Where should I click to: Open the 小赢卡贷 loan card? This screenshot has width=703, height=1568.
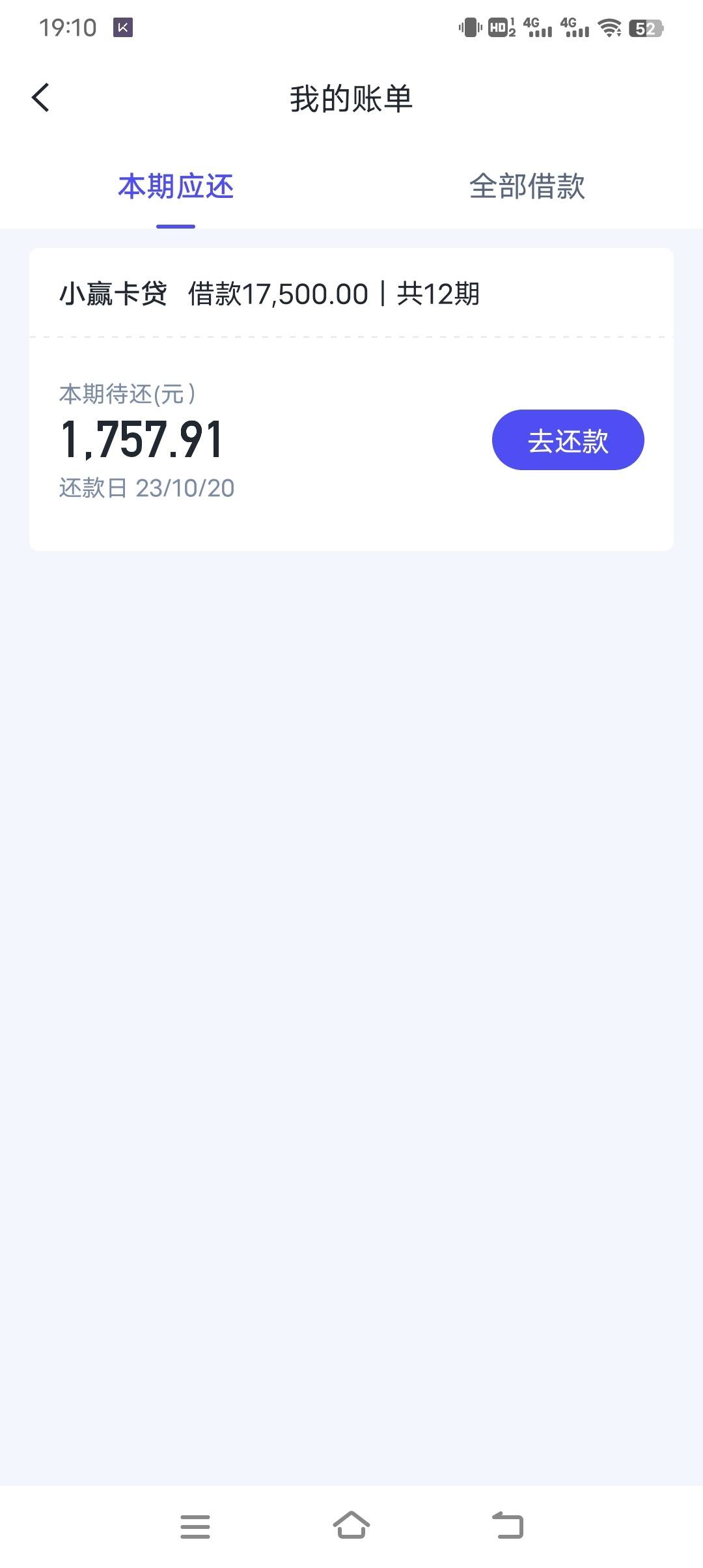351,399
